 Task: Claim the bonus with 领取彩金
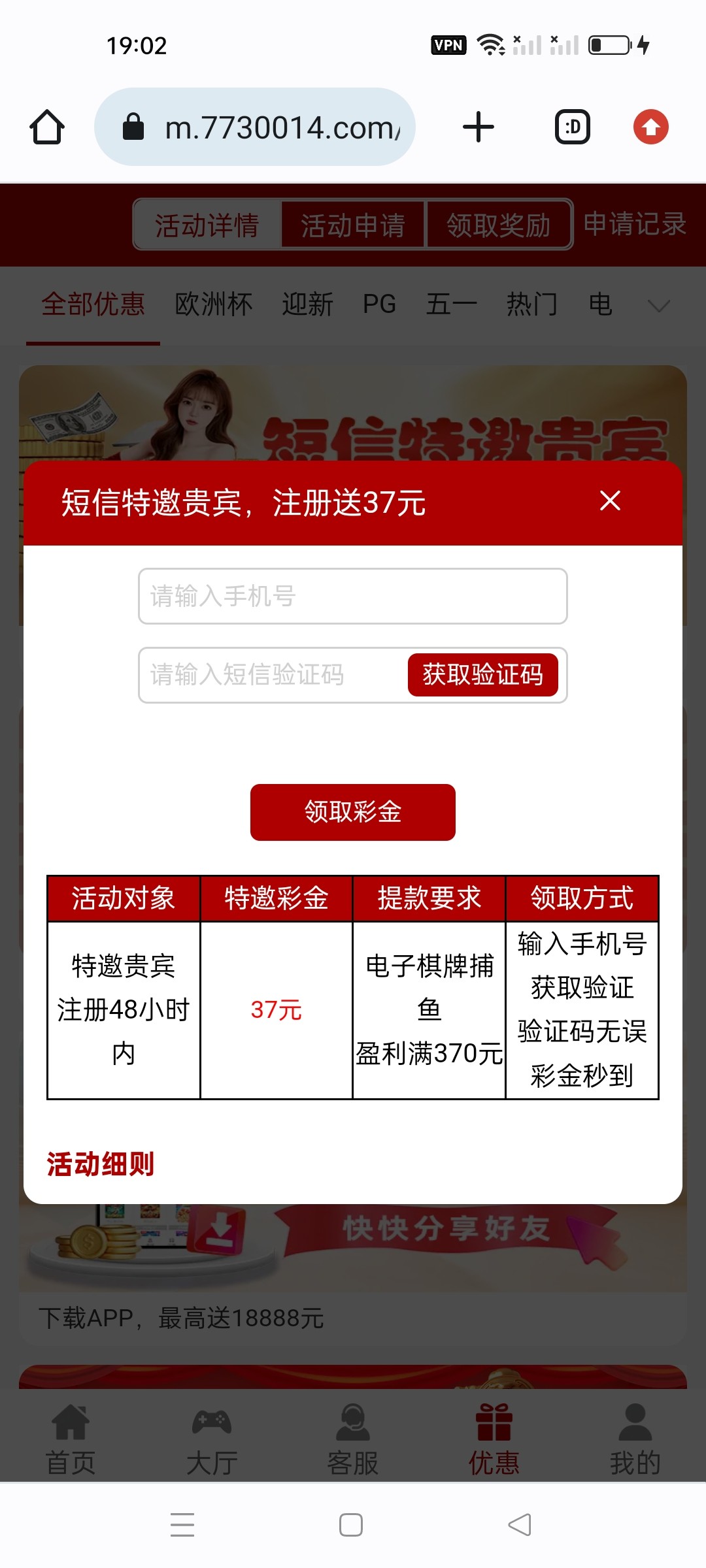[x=352, y=812]
